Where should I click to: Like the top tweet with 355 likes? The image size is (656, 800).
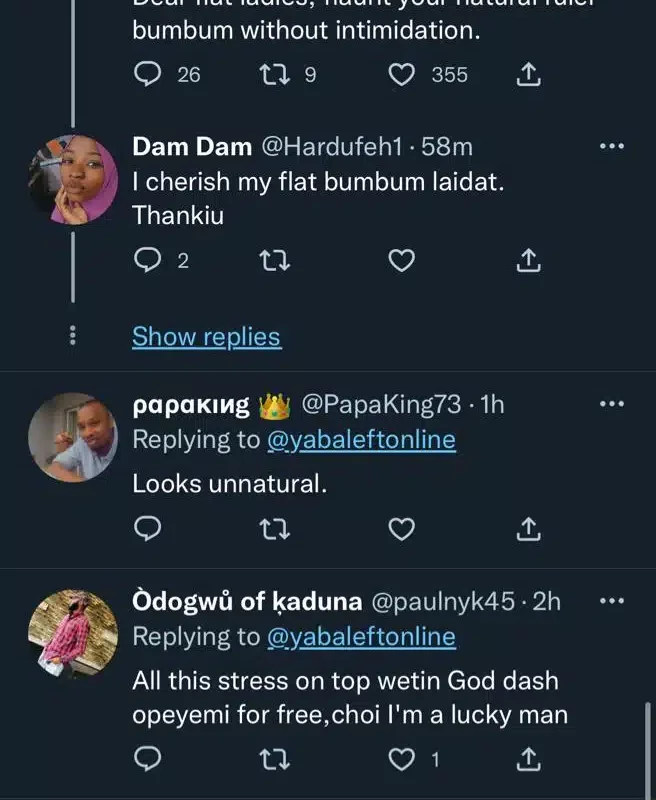point(401,74)
